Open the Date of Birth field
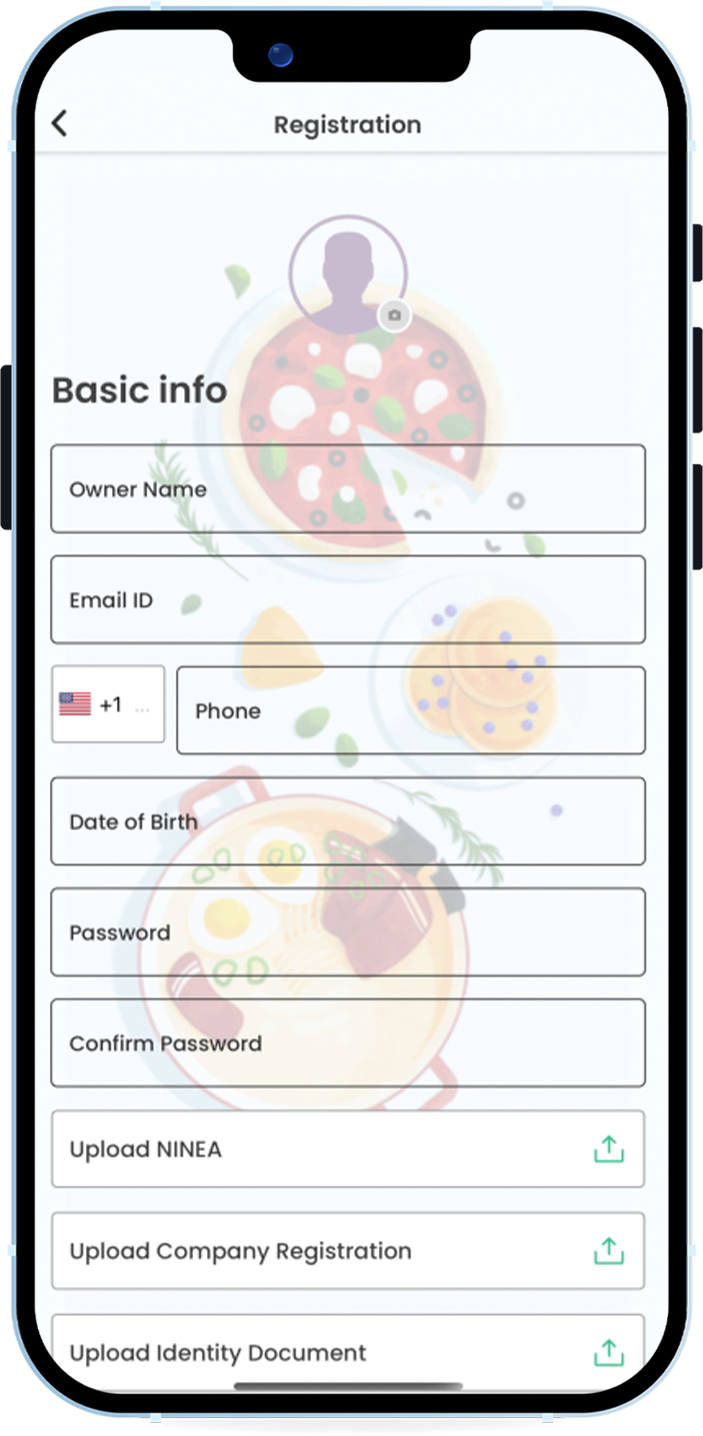703x1436 pixels. pyautogui.click(x=348, y=822)
